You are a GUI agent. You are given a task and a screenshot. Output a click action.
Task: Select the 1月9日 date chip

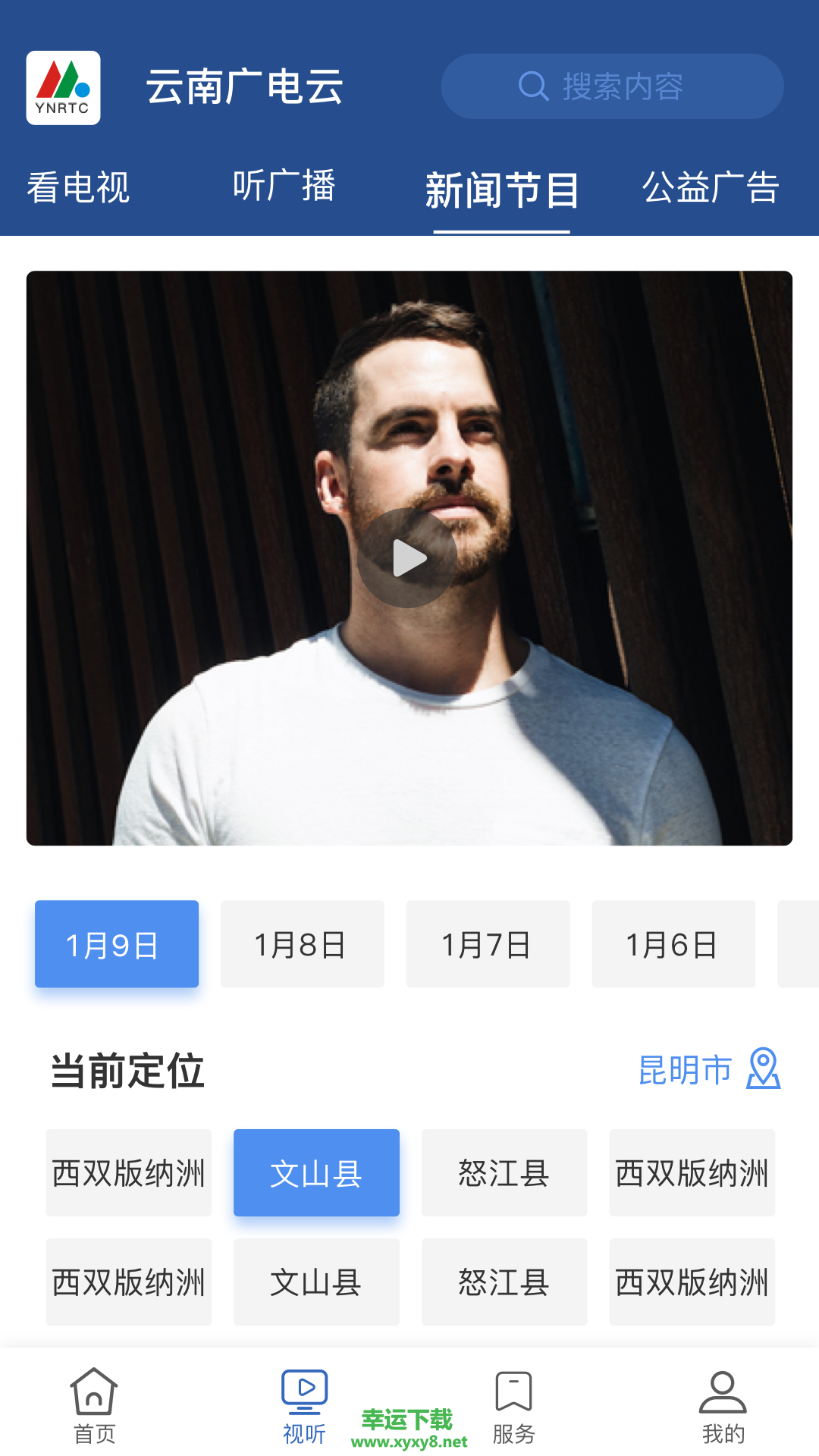click(117, 944)
